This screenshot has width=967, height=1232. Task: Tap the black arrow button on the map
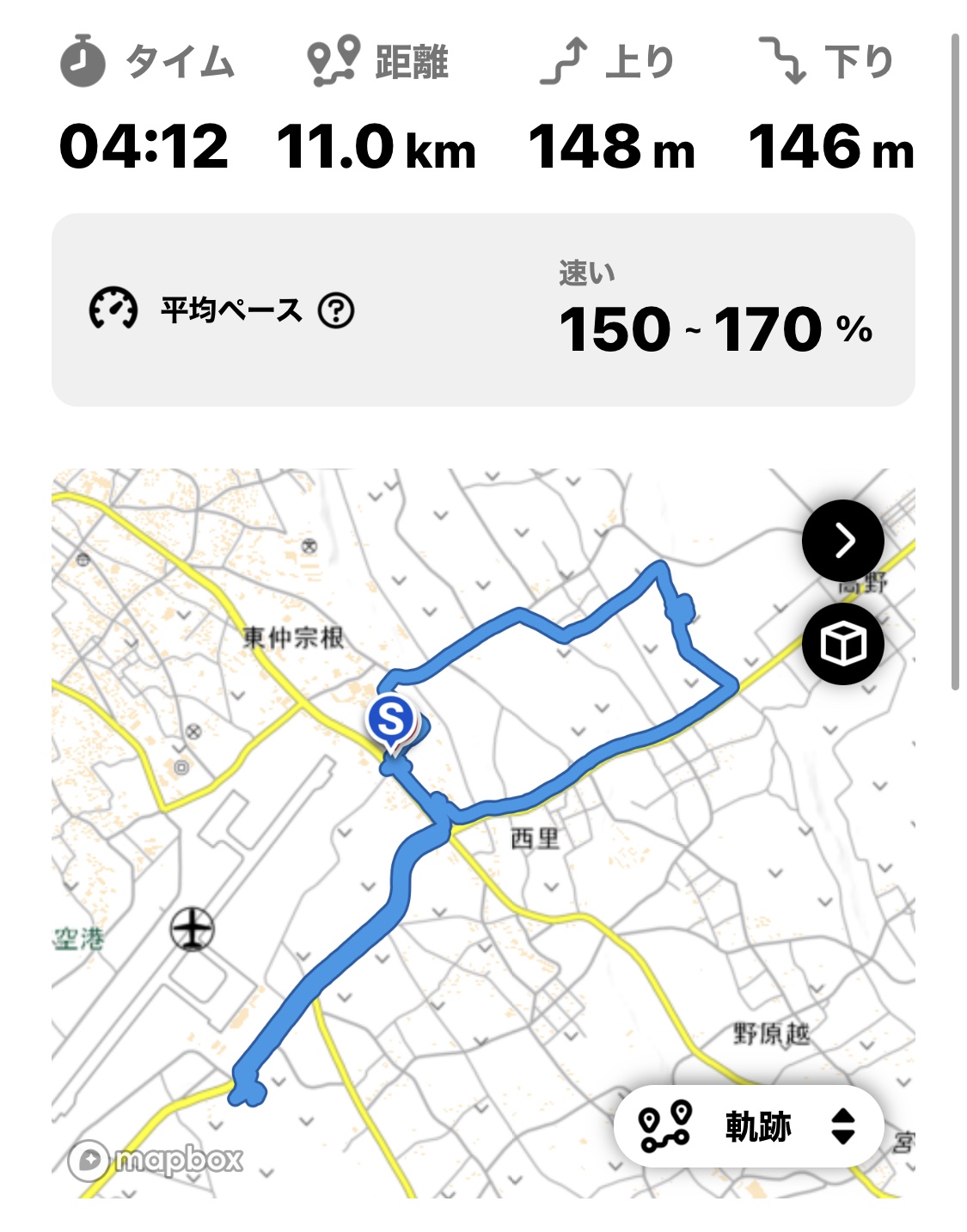pyautogui.click(x=842, y=541)
